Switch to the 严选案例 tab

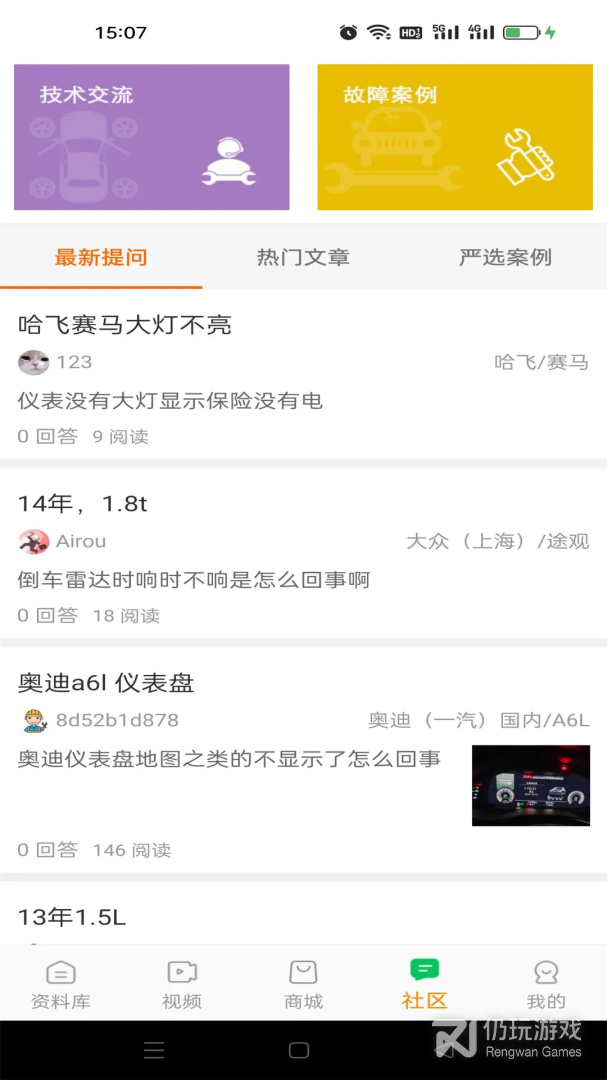[505, 258]
